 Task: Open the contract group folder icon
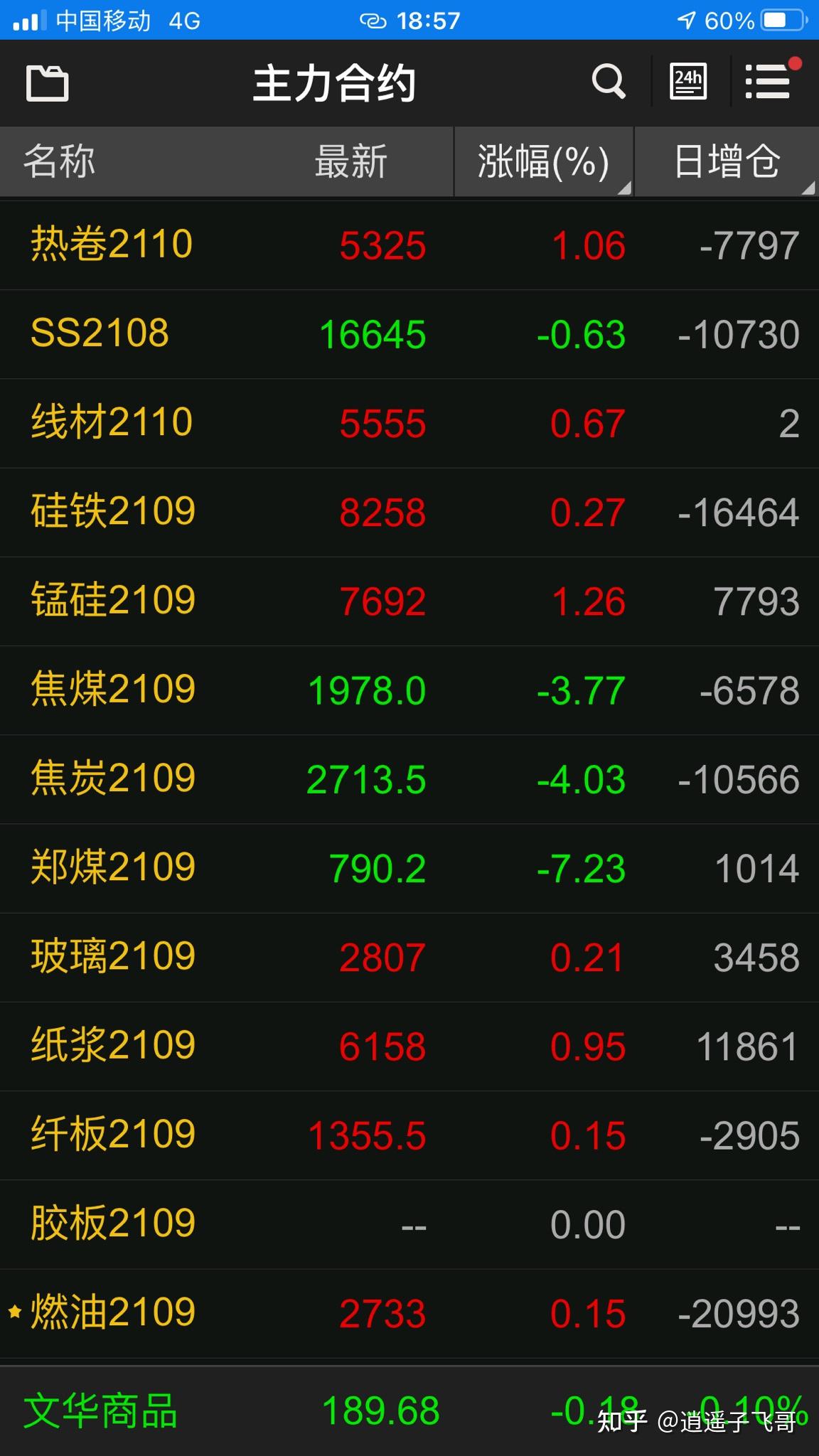tap(48, 82)
